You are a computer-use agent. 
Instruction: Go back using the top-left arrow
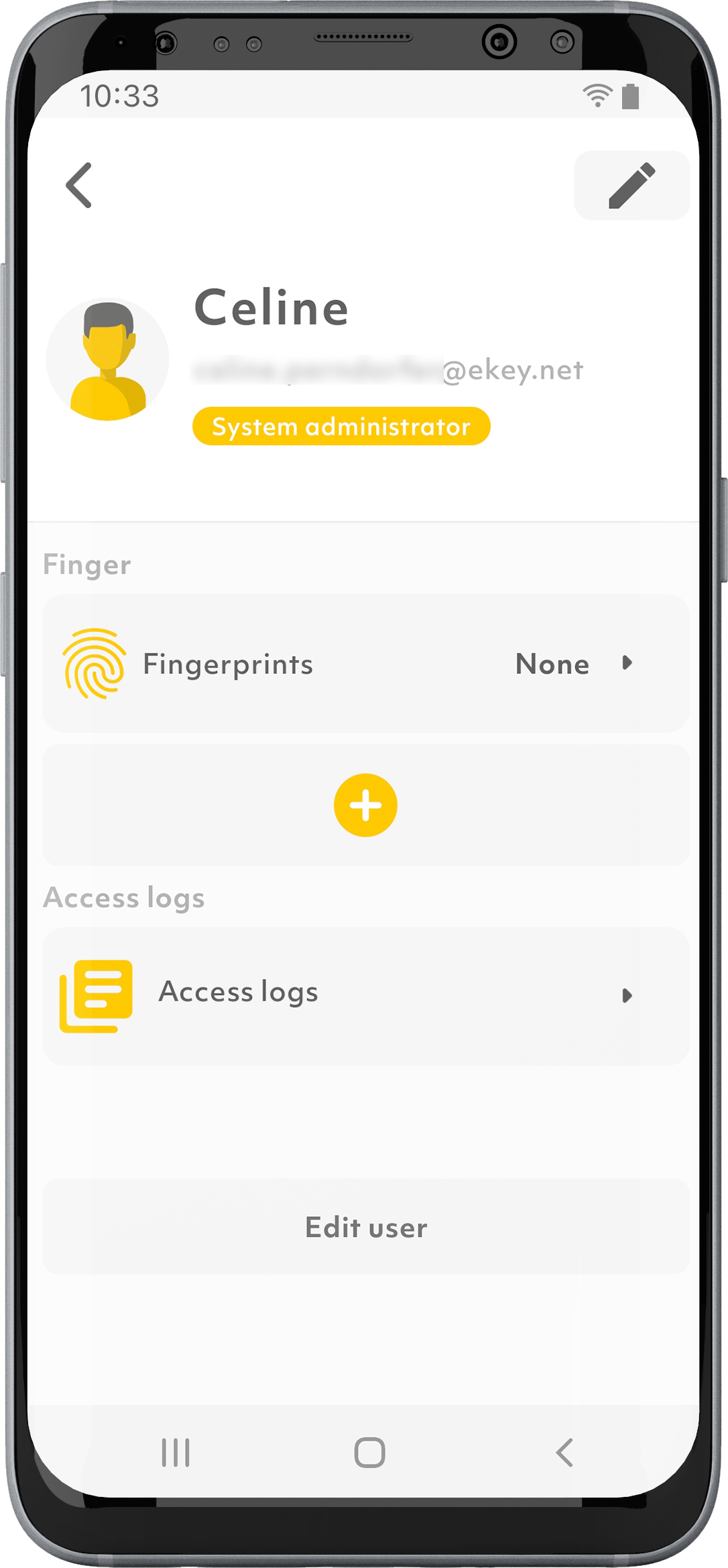tap(79, 186)
